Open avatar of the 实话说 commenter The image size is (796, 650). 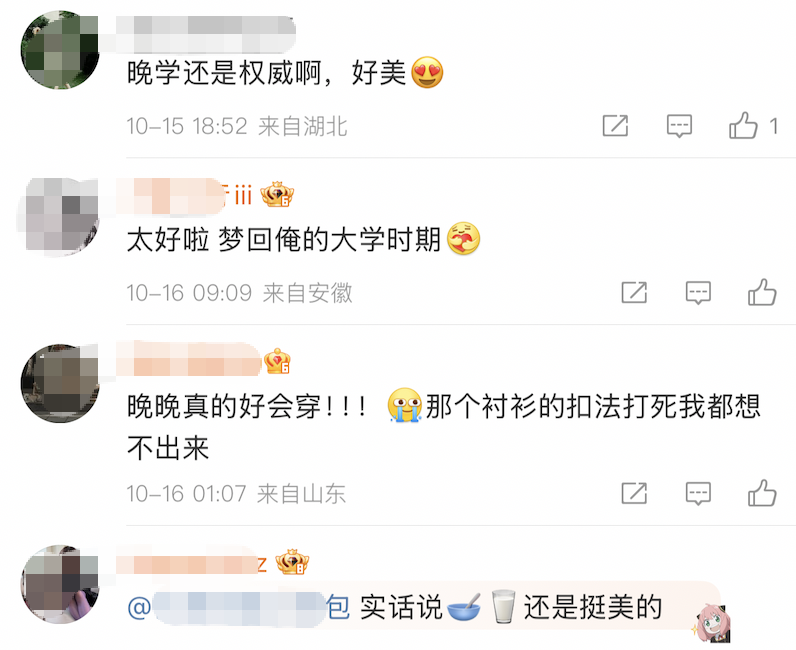tap(60, 584)
